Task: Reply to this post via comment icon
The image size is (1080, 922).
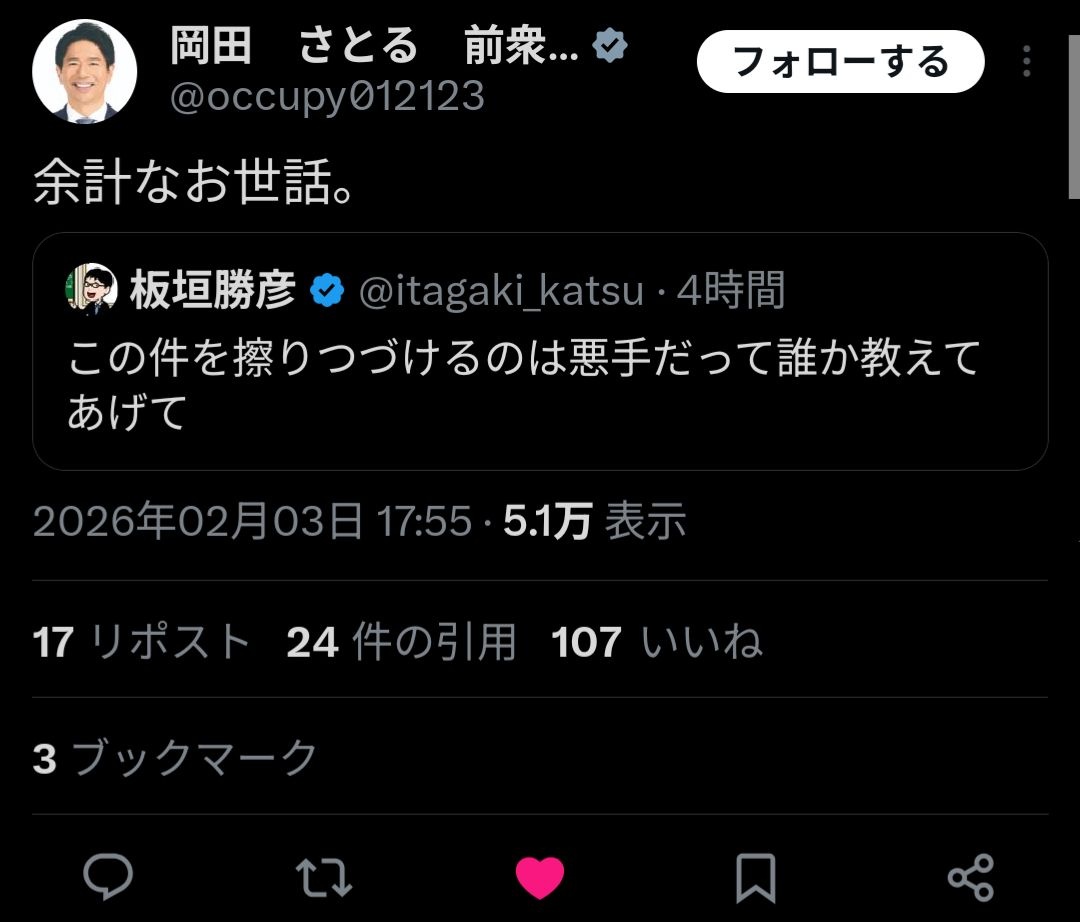Action: click(108, 877)
